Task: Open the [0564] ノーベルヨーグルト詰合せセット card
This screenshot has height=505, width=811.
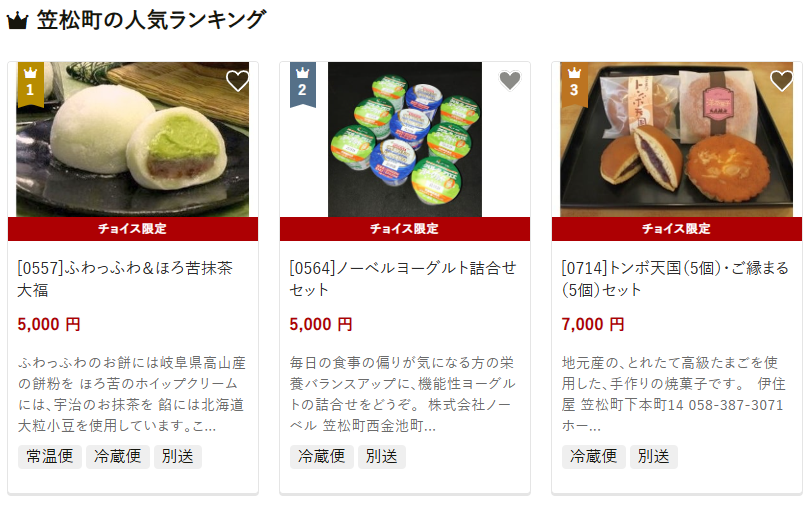Action: pyautogui.click(x=402, y=279)
